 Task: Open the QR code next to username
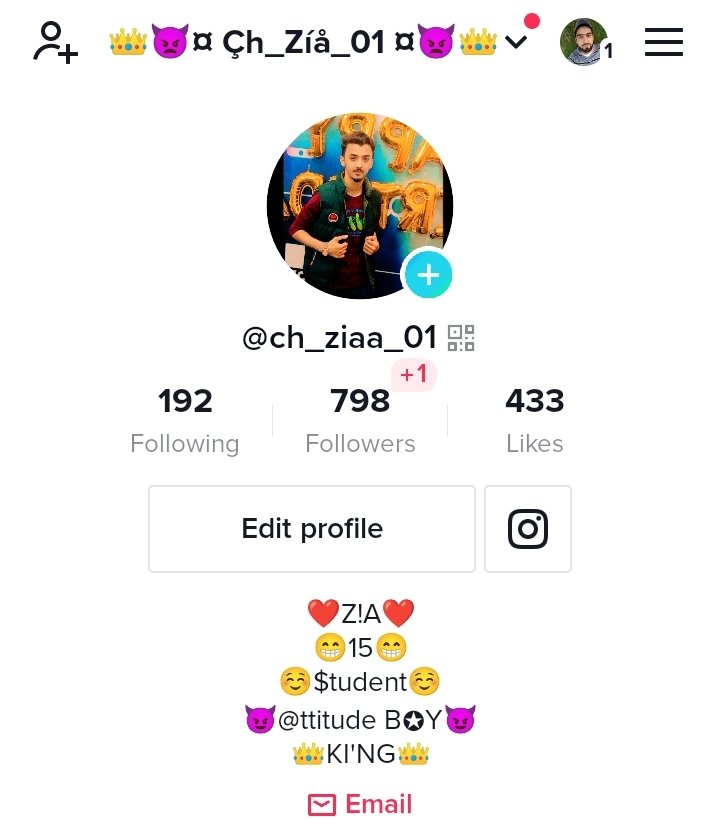point(461,338)
